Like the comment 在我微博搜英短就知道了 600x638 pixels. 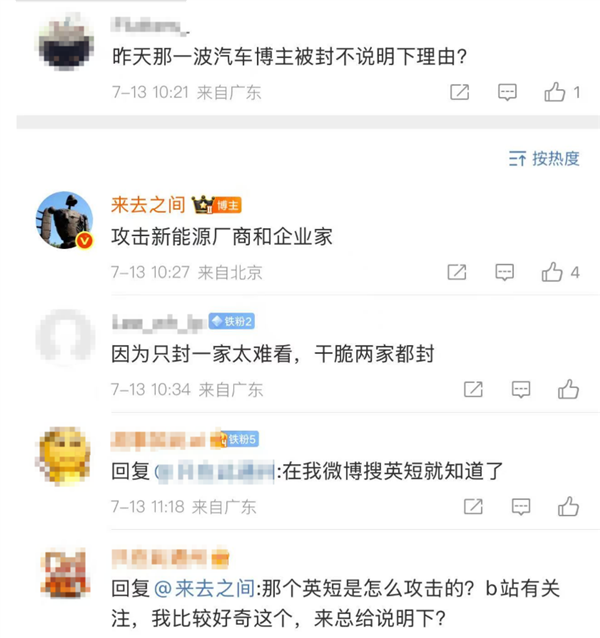[568, 506]
